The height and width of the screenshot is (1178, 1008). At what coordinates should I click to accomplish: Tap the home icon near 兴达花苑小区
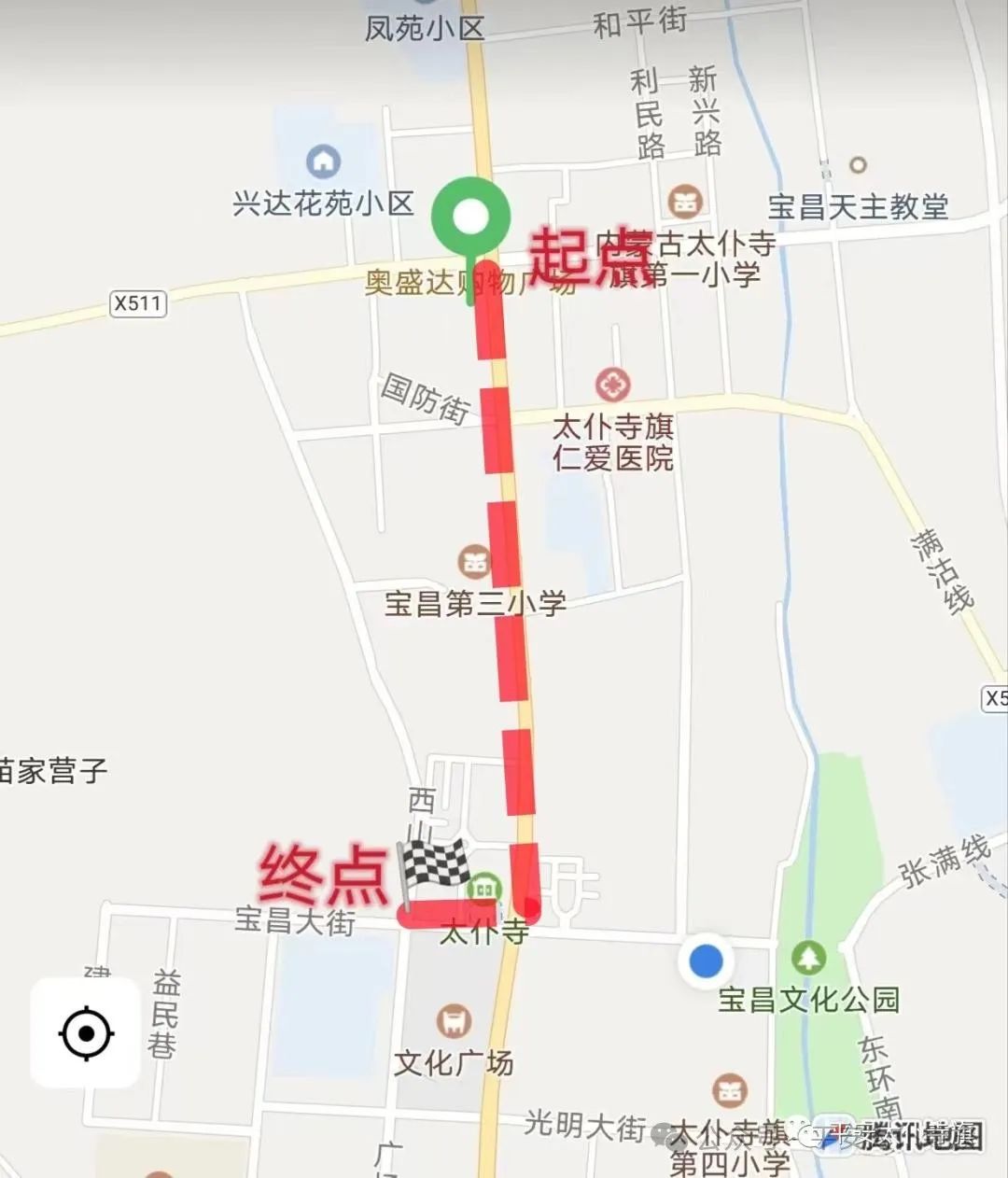[x=322, y=163]
